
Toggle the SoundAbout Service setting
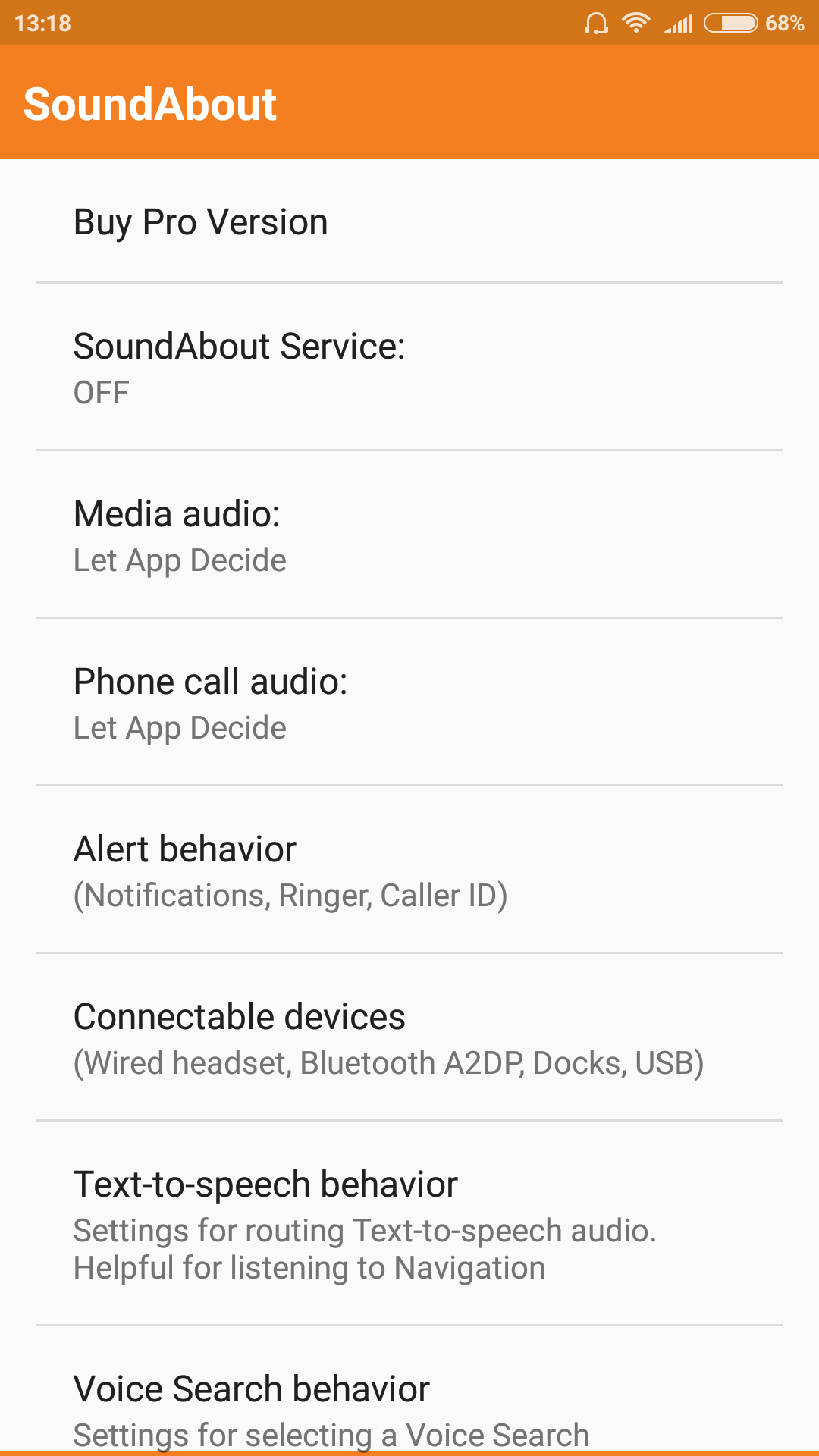tap(409, 368)
